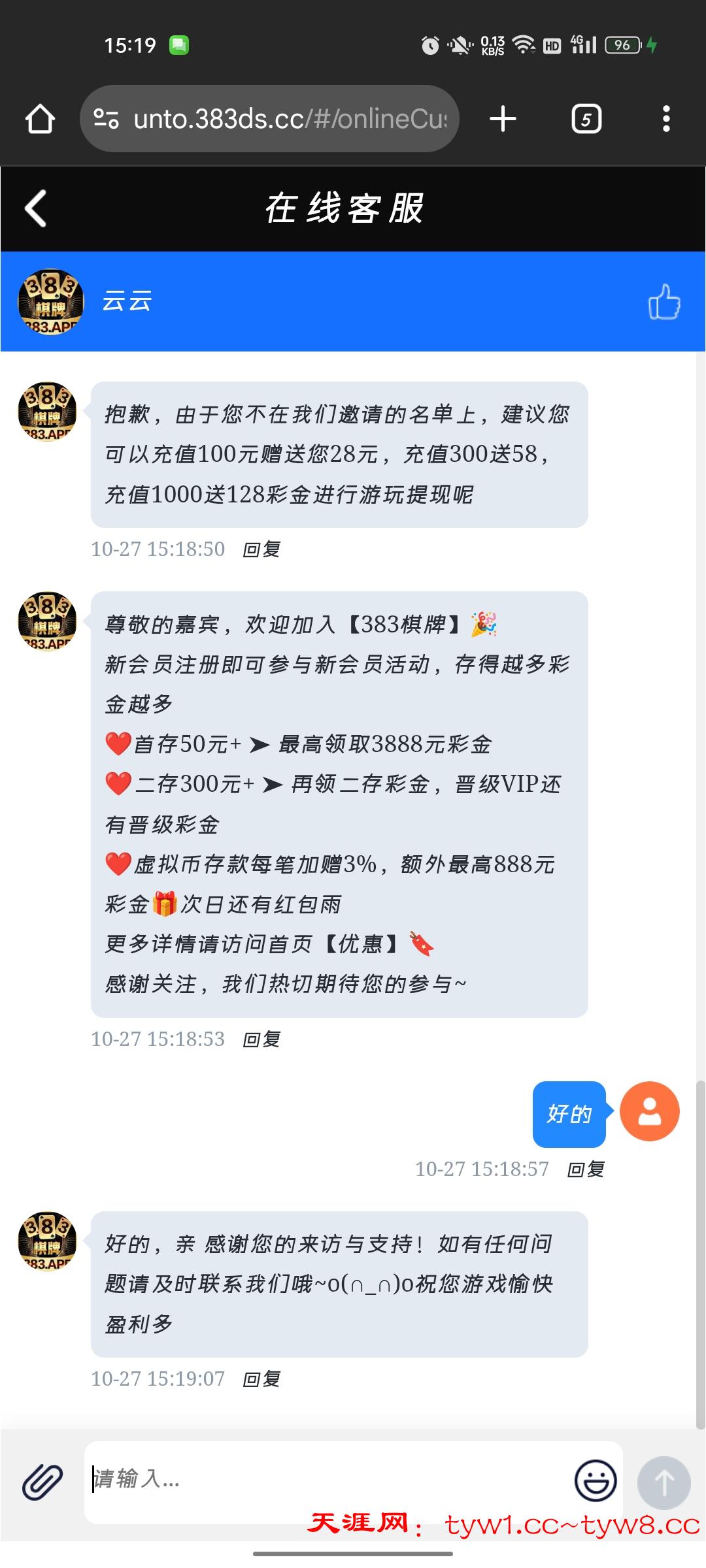The height and width of the screenshot is (1568, 706).
Task: Open a new browser tab
Action: point(503,119)
